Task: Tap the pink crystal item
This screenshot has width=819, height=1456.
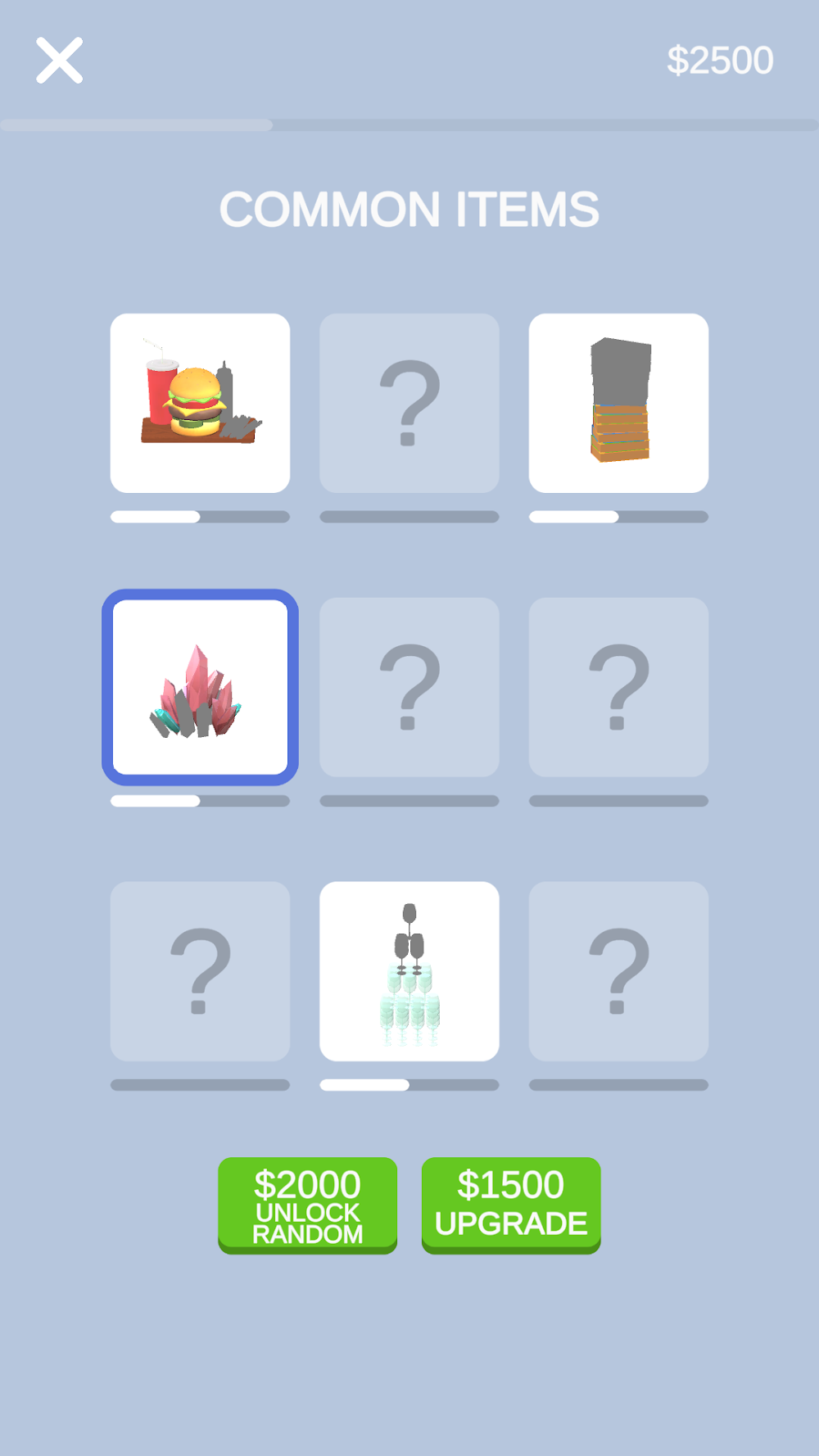Action: pos(200,687)
